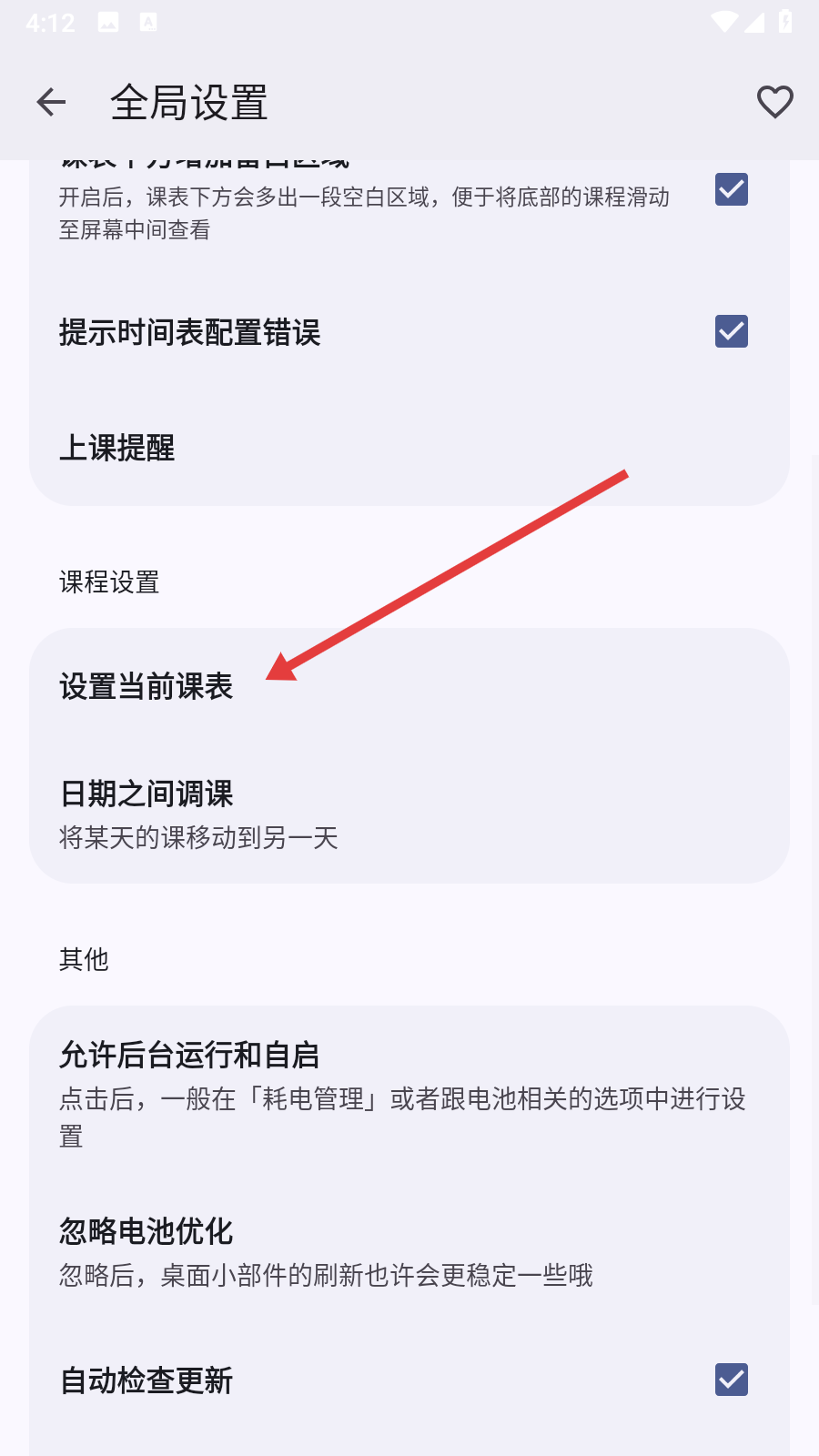Toggle 提示时间表配置错误 checkbox
Screen dimensions: 819x1456
731,332
